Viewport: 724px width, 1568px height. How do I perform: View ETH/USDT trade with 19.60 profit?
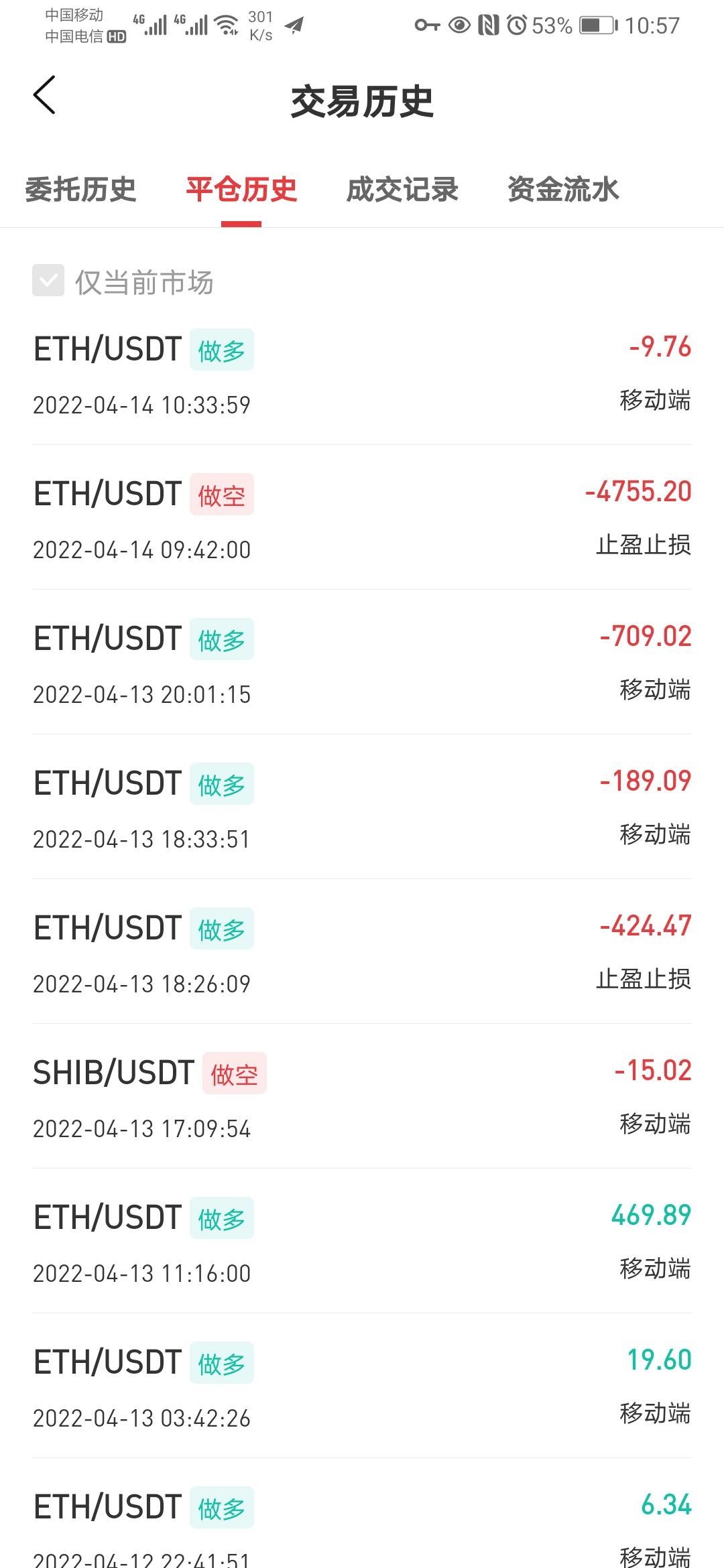362,1386
